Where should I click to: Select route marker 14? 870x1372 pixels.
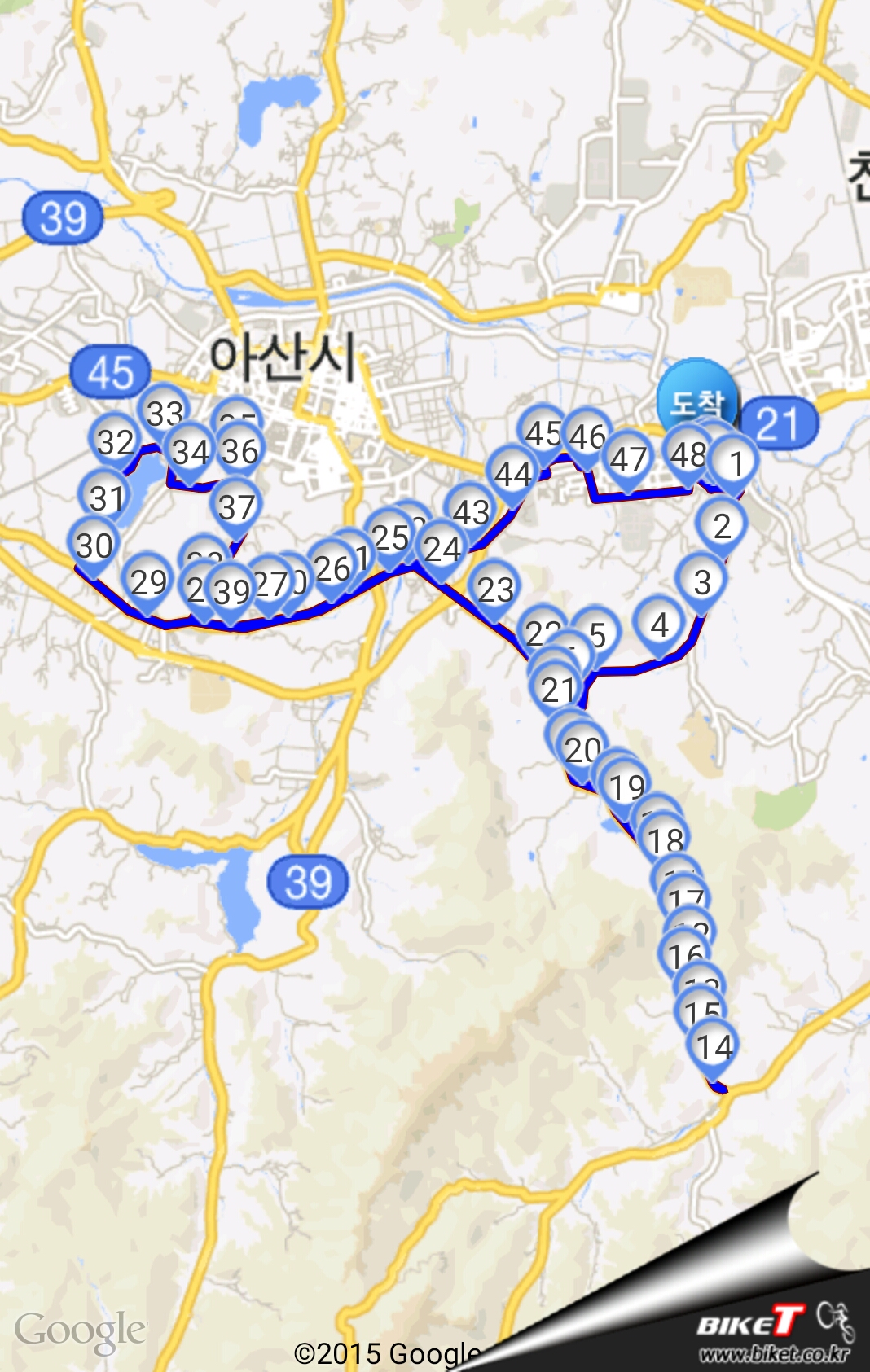tap(714, 1048)
